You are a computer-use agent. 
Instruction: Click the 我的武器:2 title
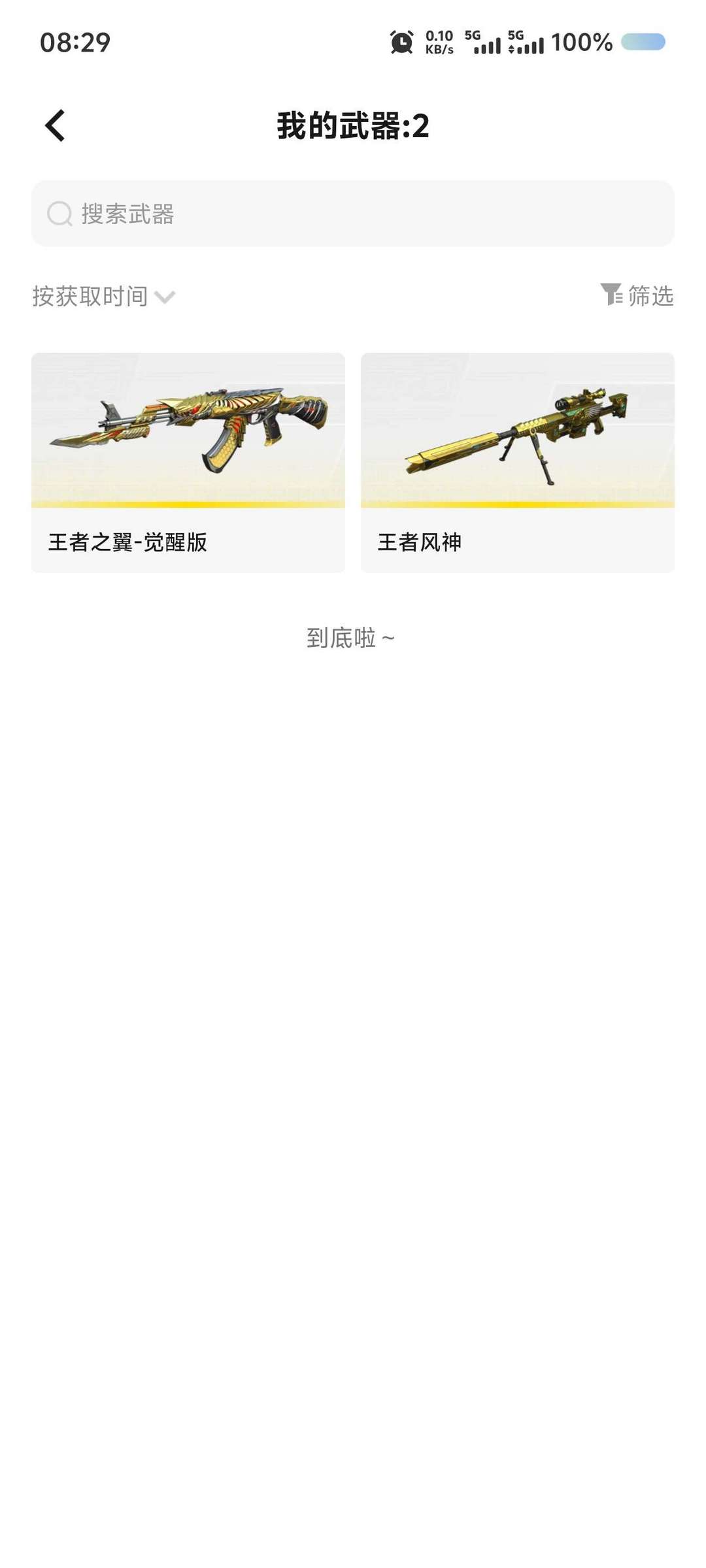tap(353, 127)
